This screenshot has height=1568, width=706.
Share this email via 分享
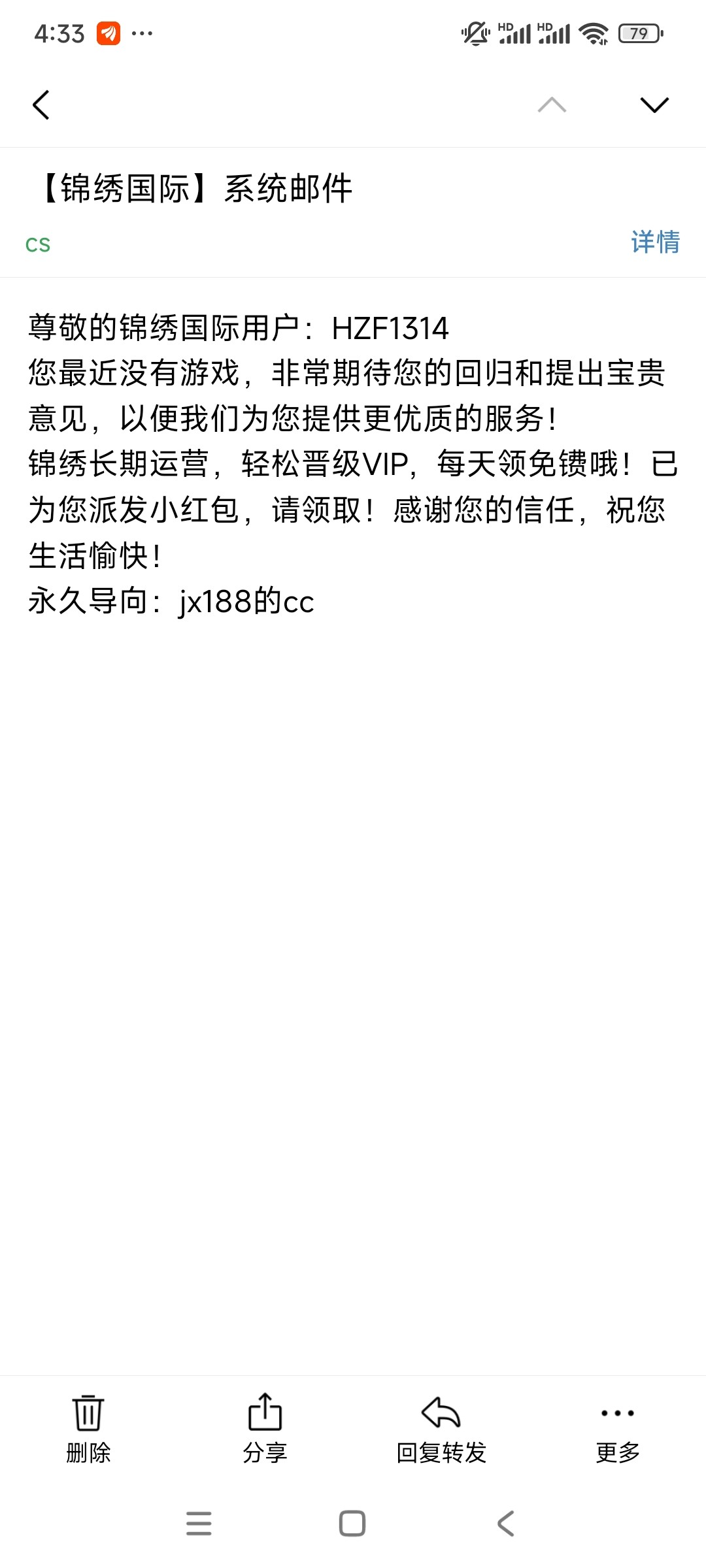[x=265, y=1428]
